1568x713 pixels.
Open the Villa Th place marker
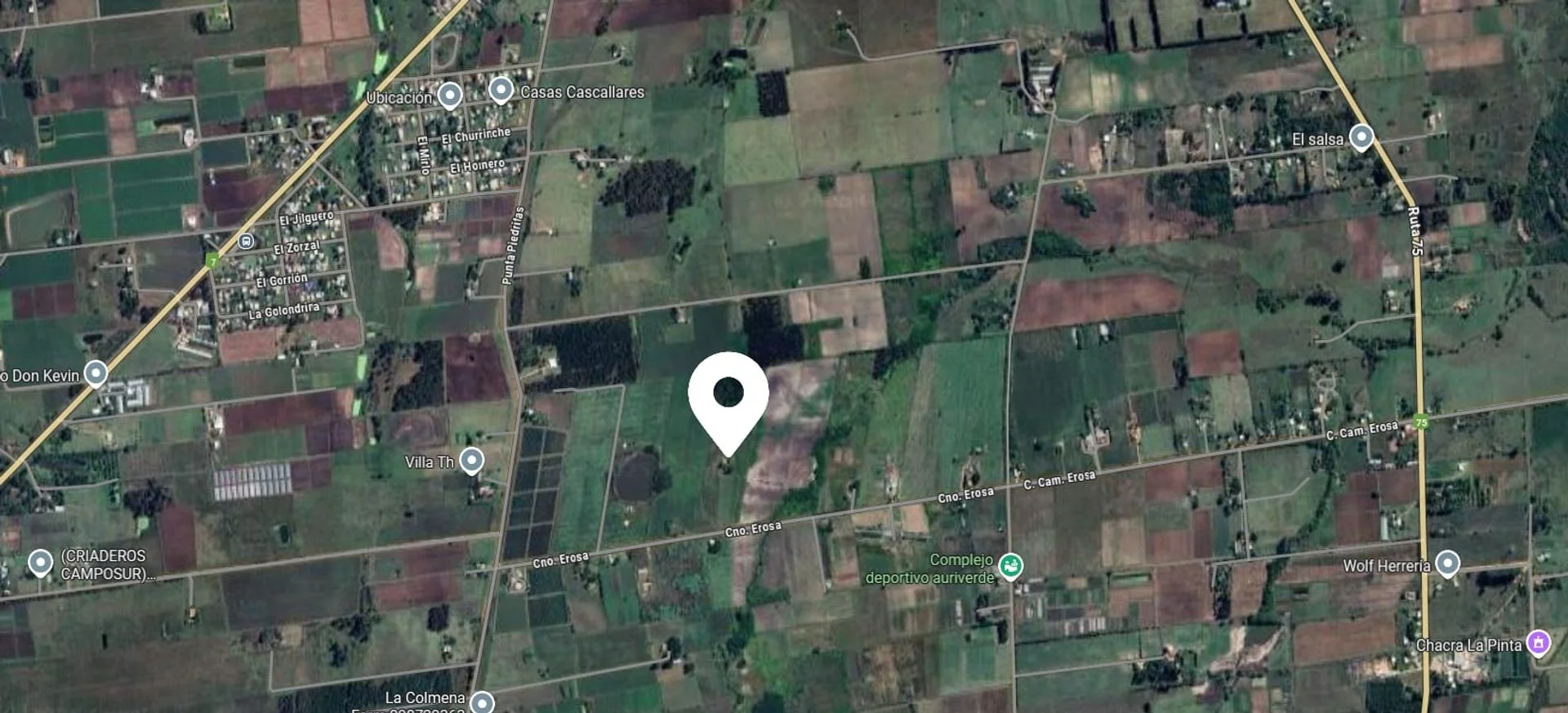click(471, 461)
